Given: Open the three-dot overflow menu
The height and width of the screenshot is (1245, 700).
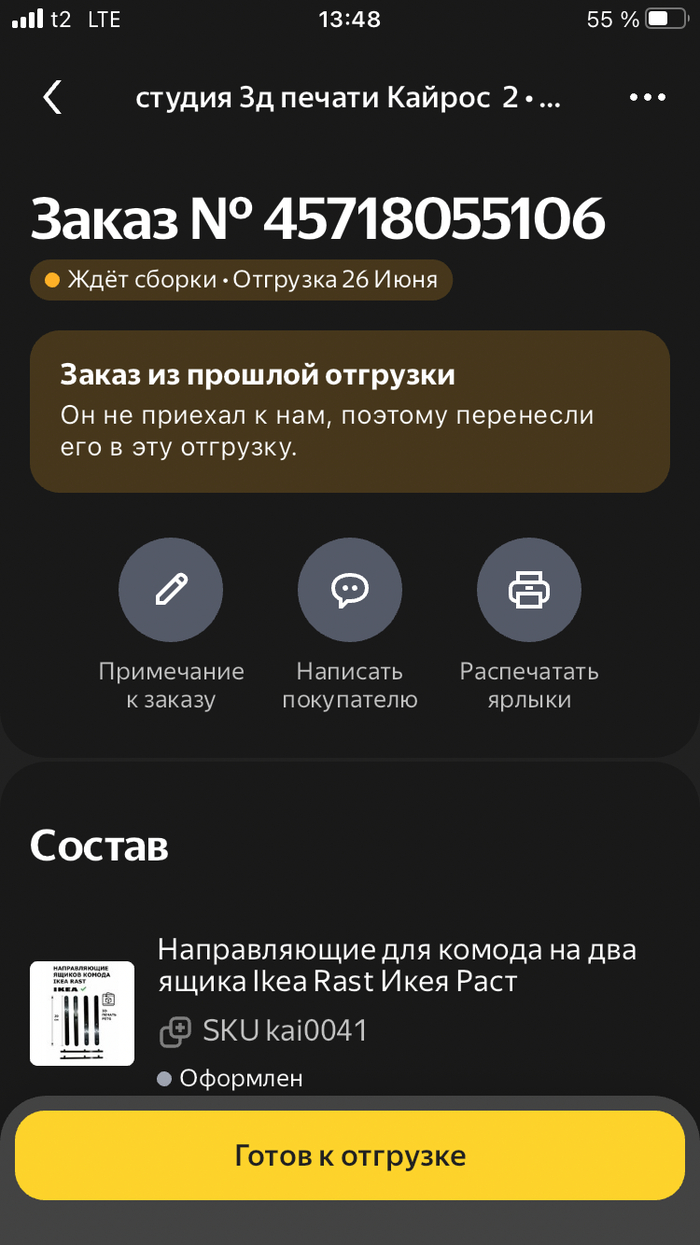Looking at the screenshot, I should point(647,97).
